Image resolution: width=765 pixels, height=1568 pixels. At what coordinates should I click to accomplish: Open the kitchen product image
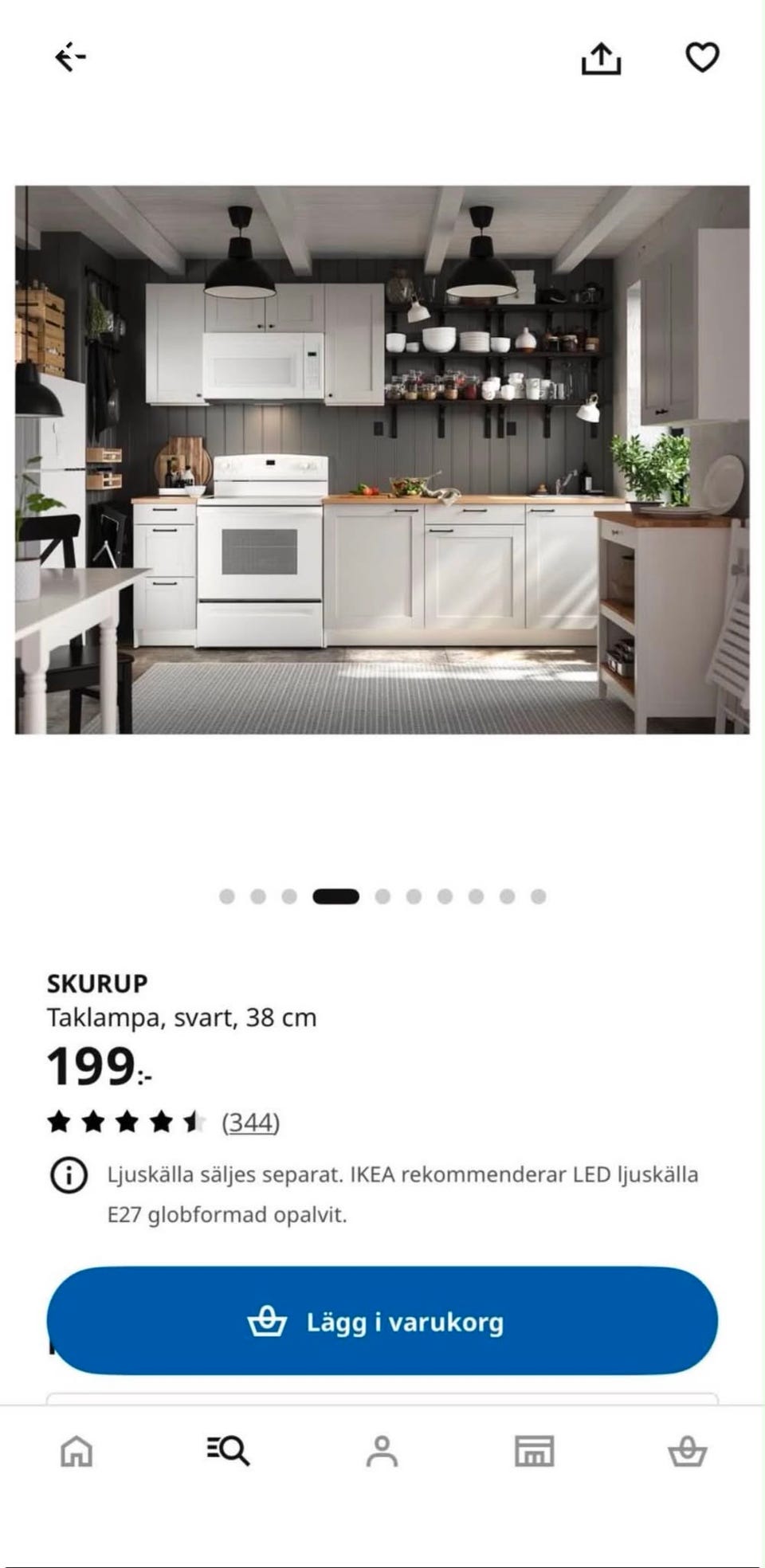[x=382, y=460]
